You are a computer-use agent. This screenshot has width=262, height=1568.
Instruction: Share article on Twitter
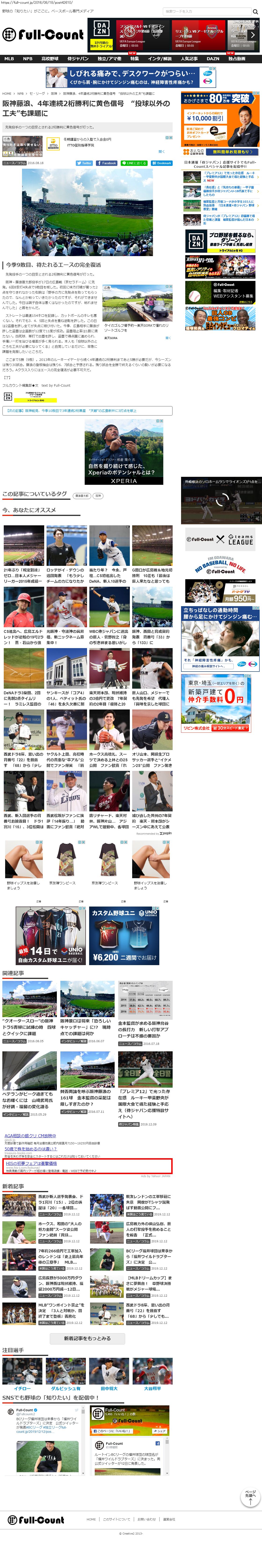pos(84,163)
